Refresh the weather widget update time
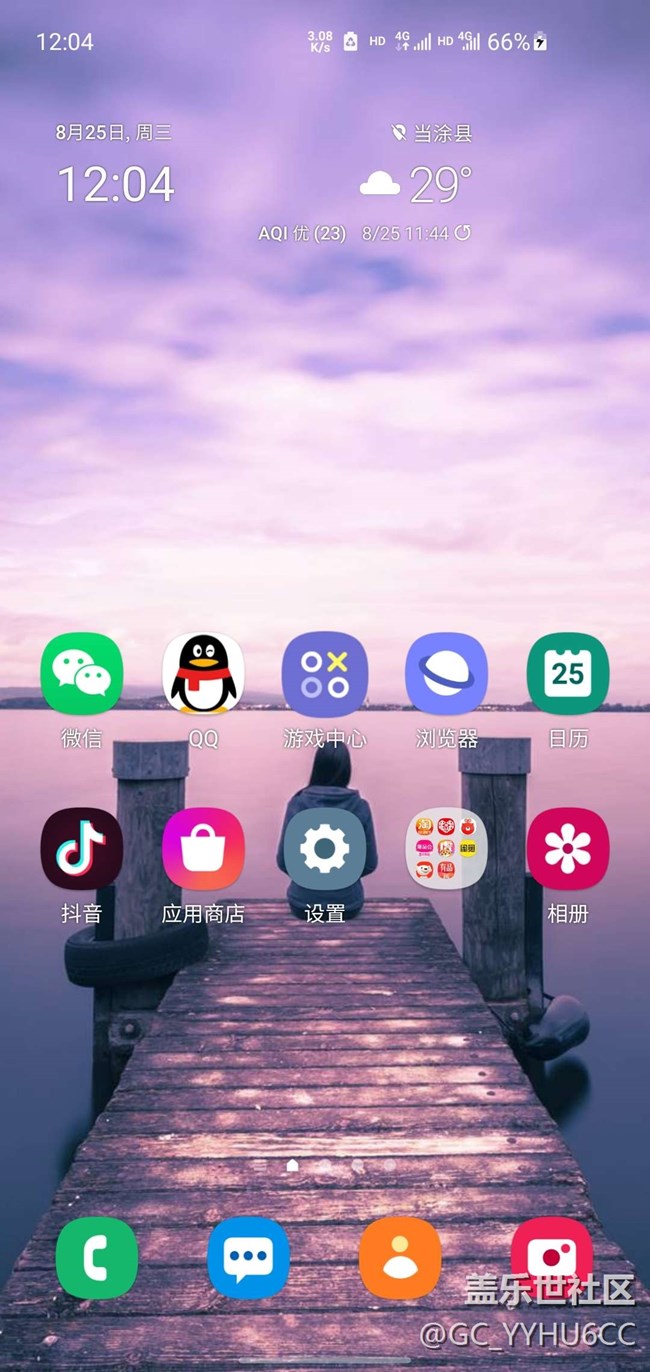This screenshot has height=1372, width=650. click(462, 233)
